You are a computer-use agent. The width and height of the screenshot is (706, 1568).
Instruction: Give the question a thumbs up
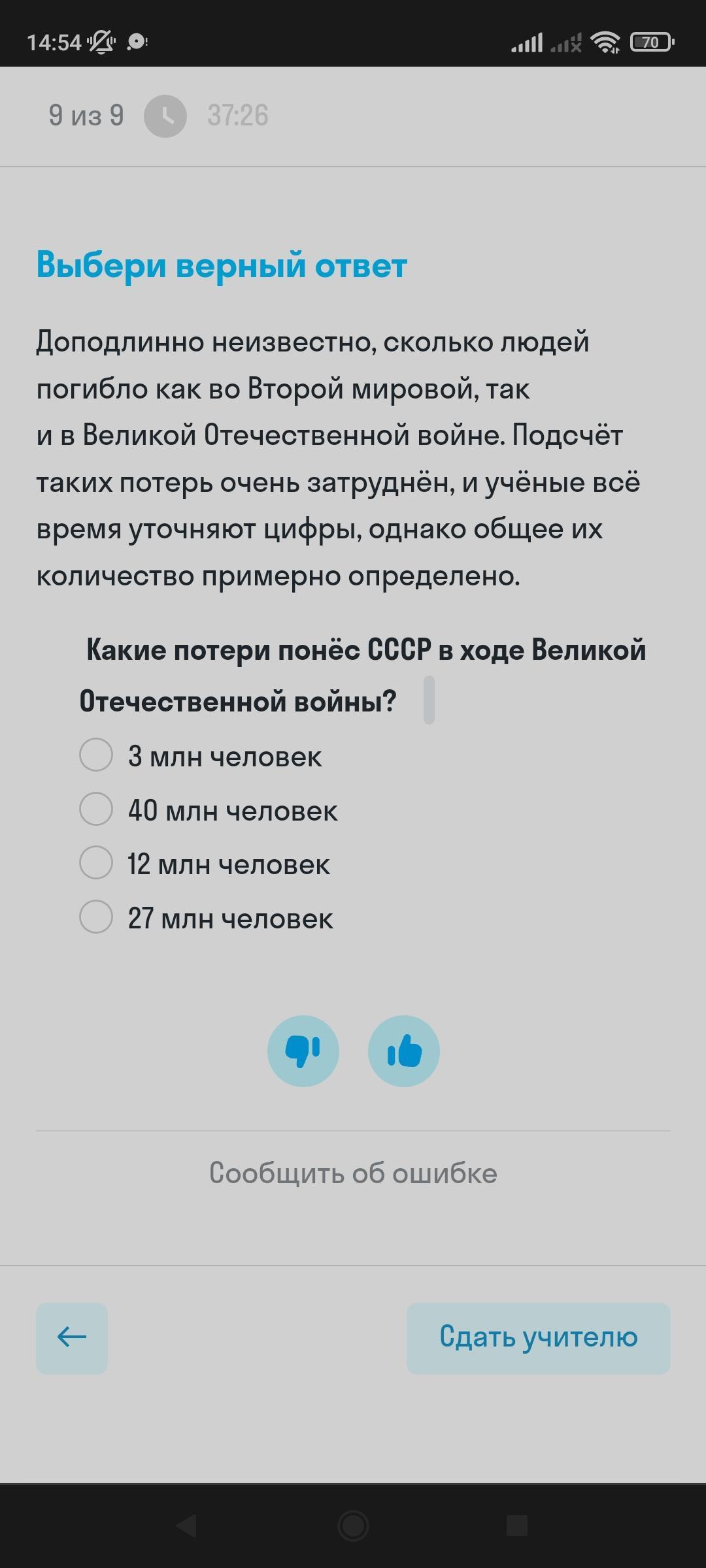(403, 1051)
